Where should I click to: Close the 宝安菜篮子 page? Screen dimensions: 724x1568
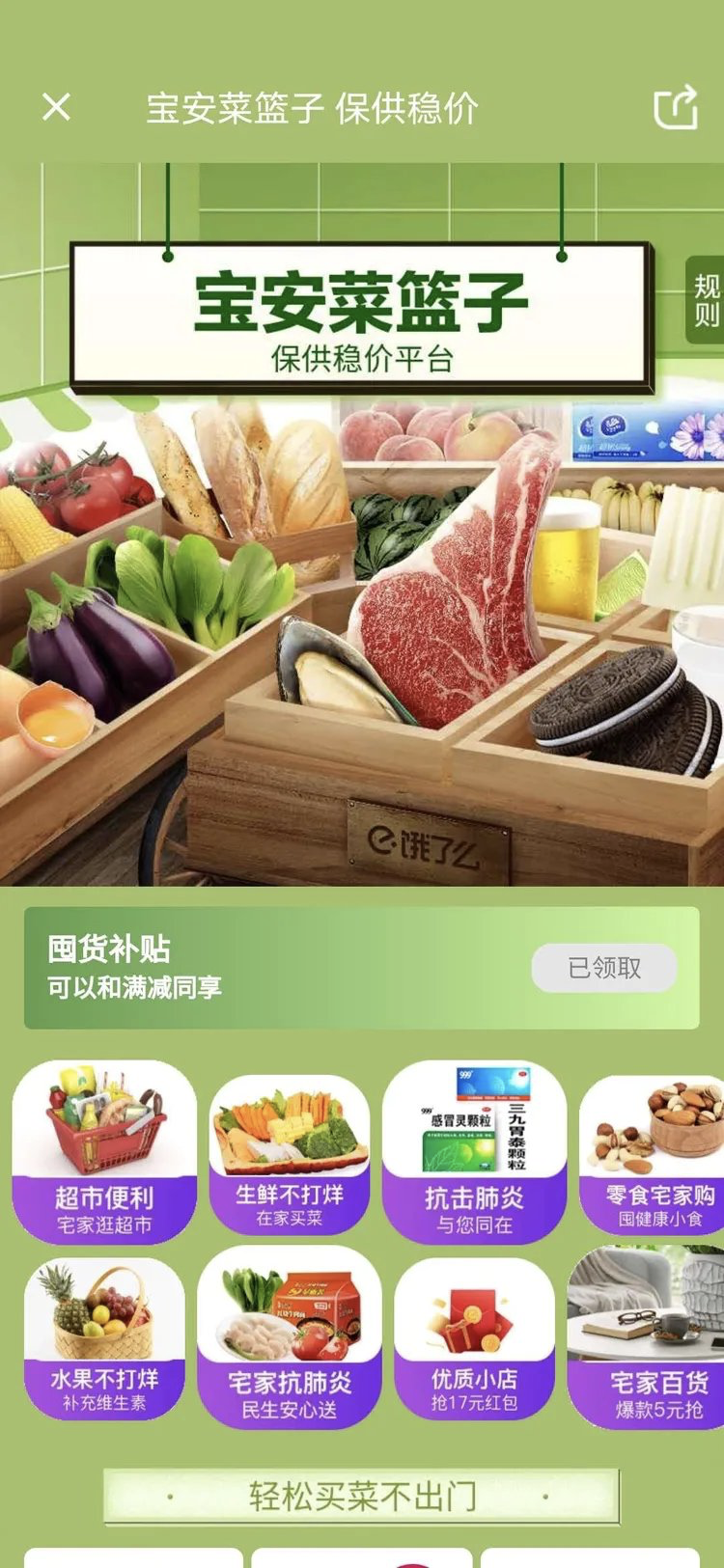coord(57,107)
